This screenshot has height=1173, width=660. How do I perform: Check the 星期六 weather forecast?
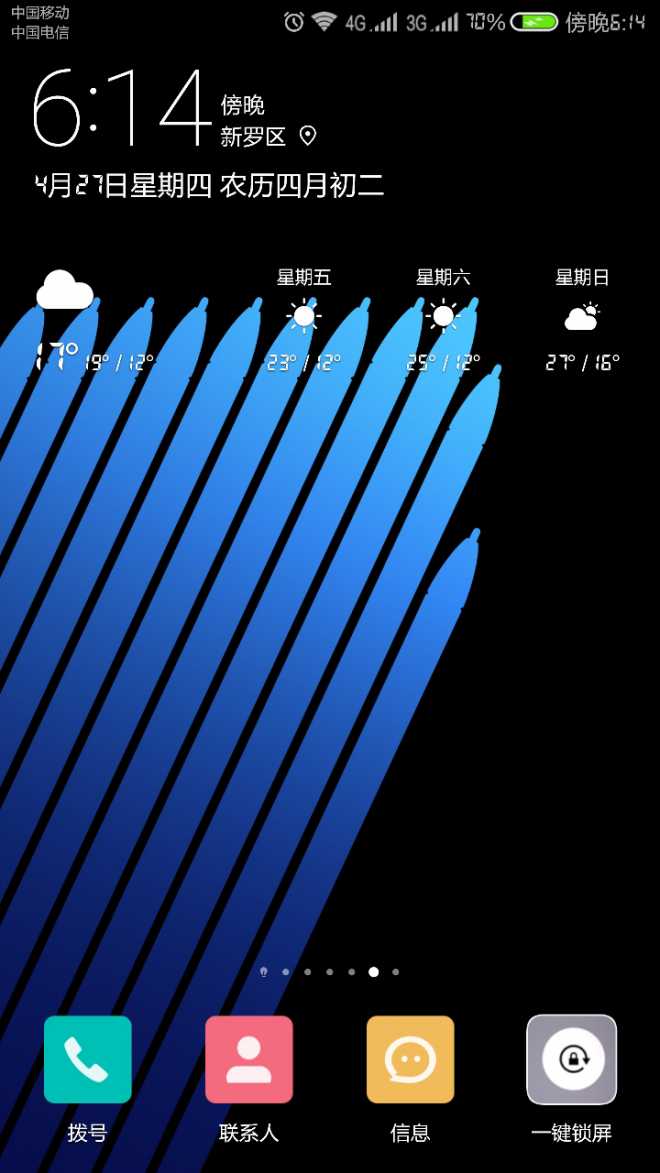pyautogui.click(x=443, y=318)
